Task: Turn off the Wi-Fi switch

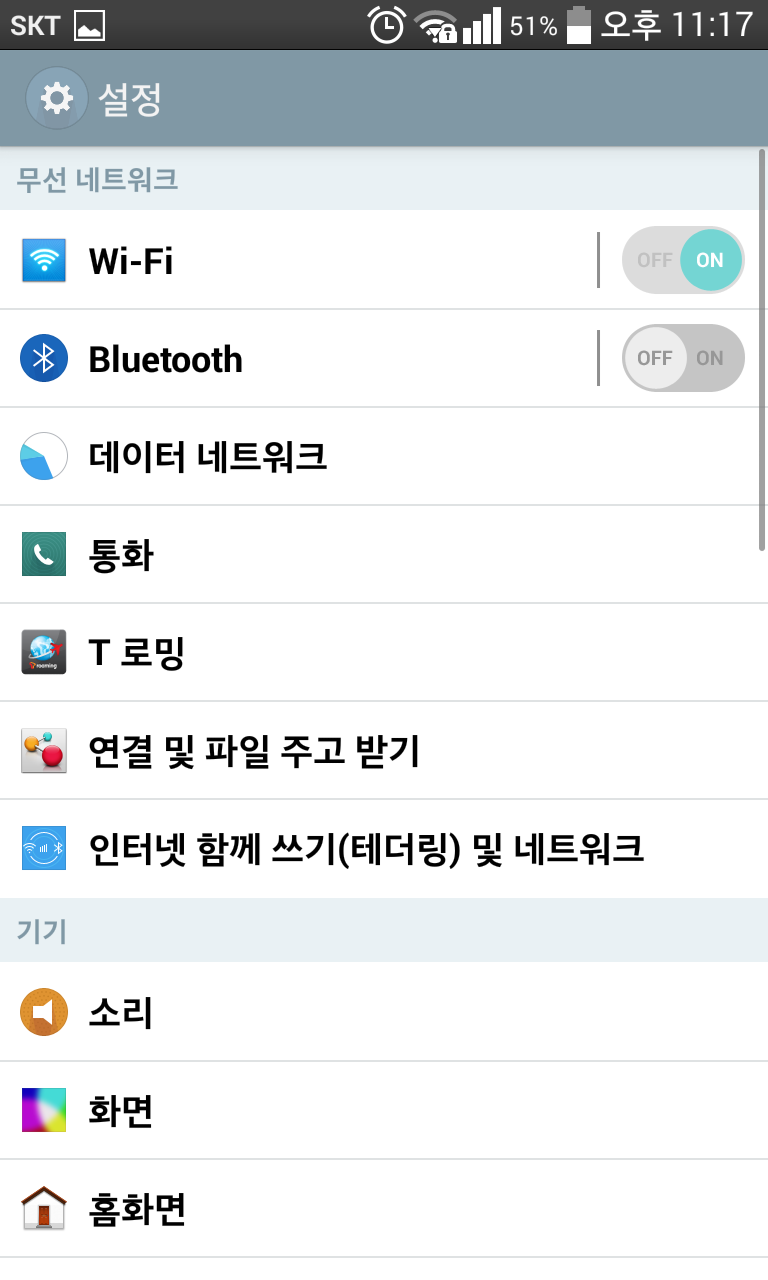Action: [683, 260]
